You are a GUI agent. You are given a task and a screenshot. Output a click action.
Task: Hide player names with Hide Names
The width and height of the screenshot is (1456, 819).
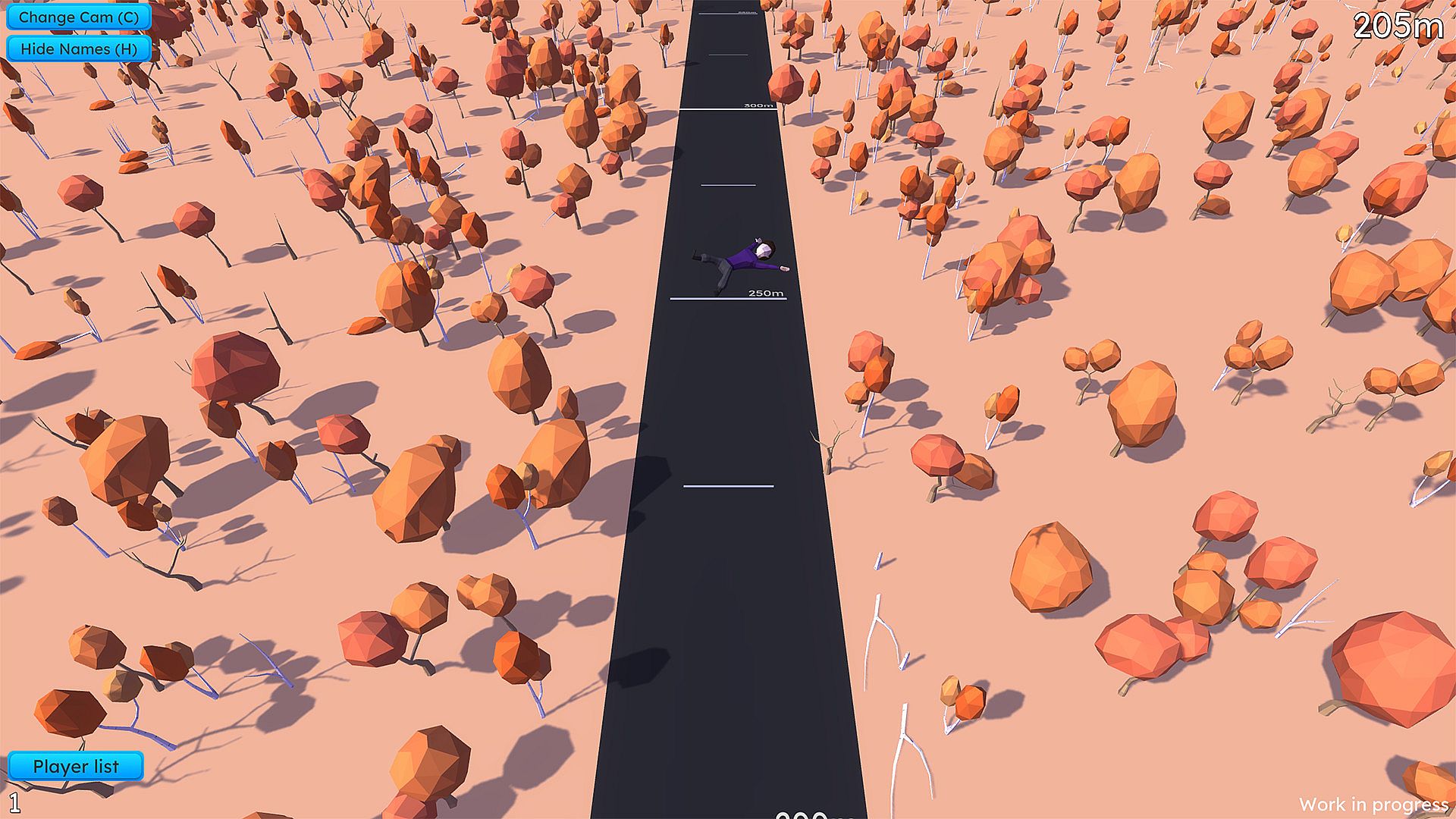click(79, 49)
